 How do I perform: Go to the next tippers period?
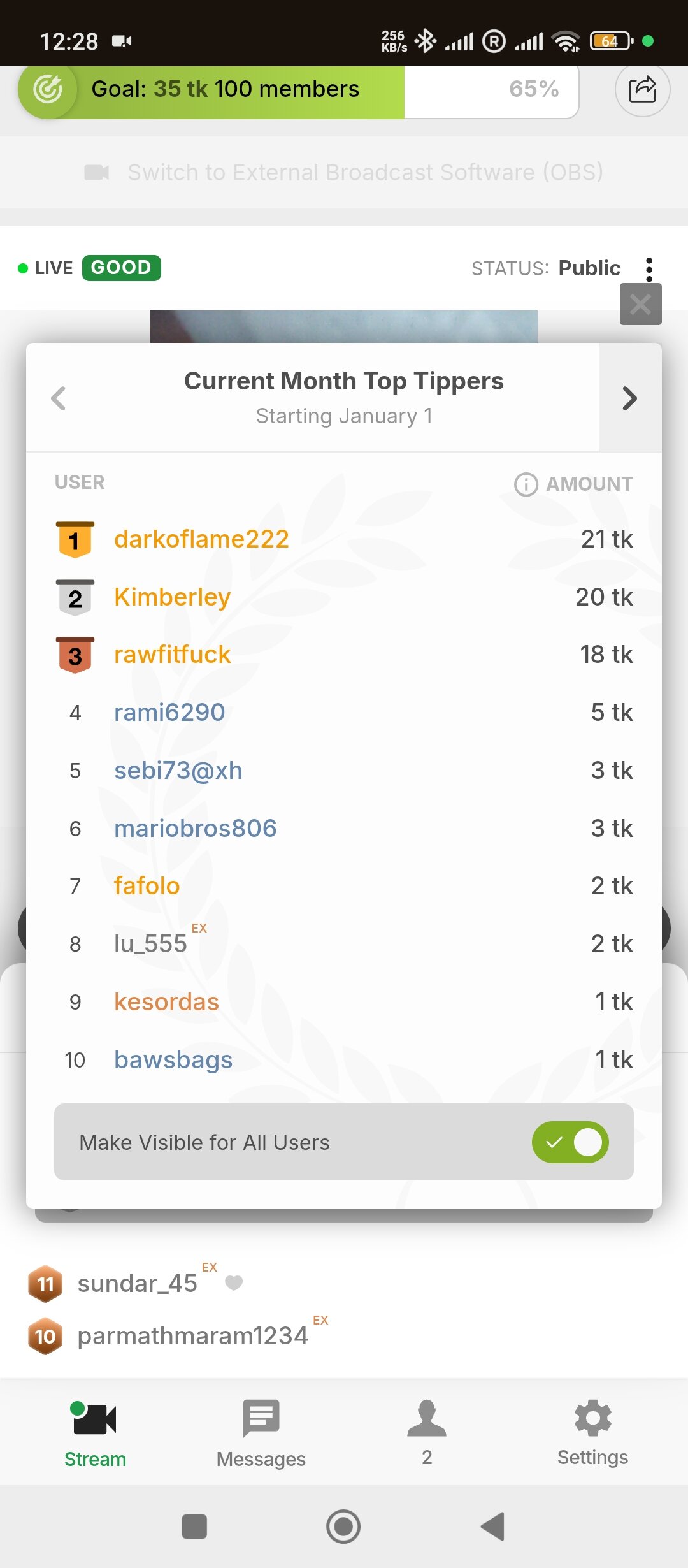click(x=629, y=398)
